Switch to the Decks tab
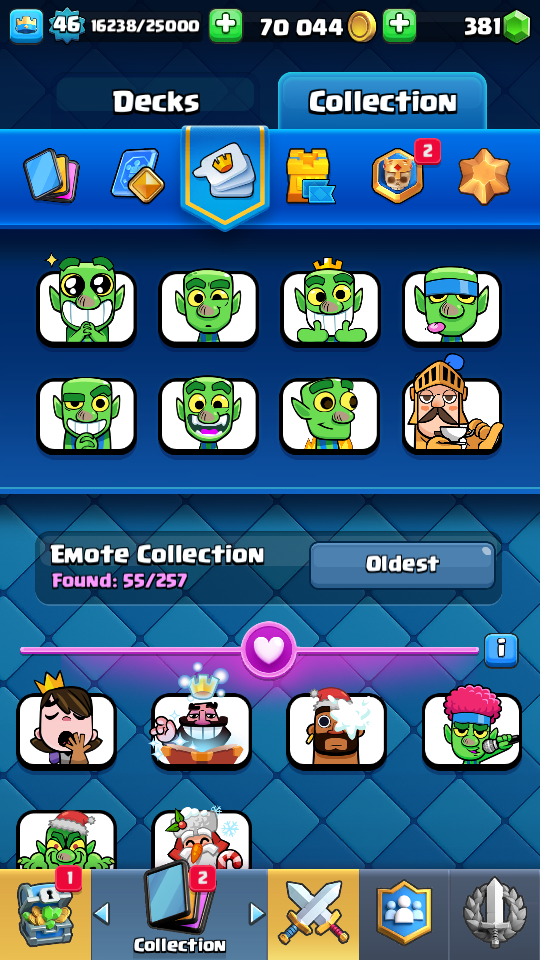The image size is (540, 960). 156,100
